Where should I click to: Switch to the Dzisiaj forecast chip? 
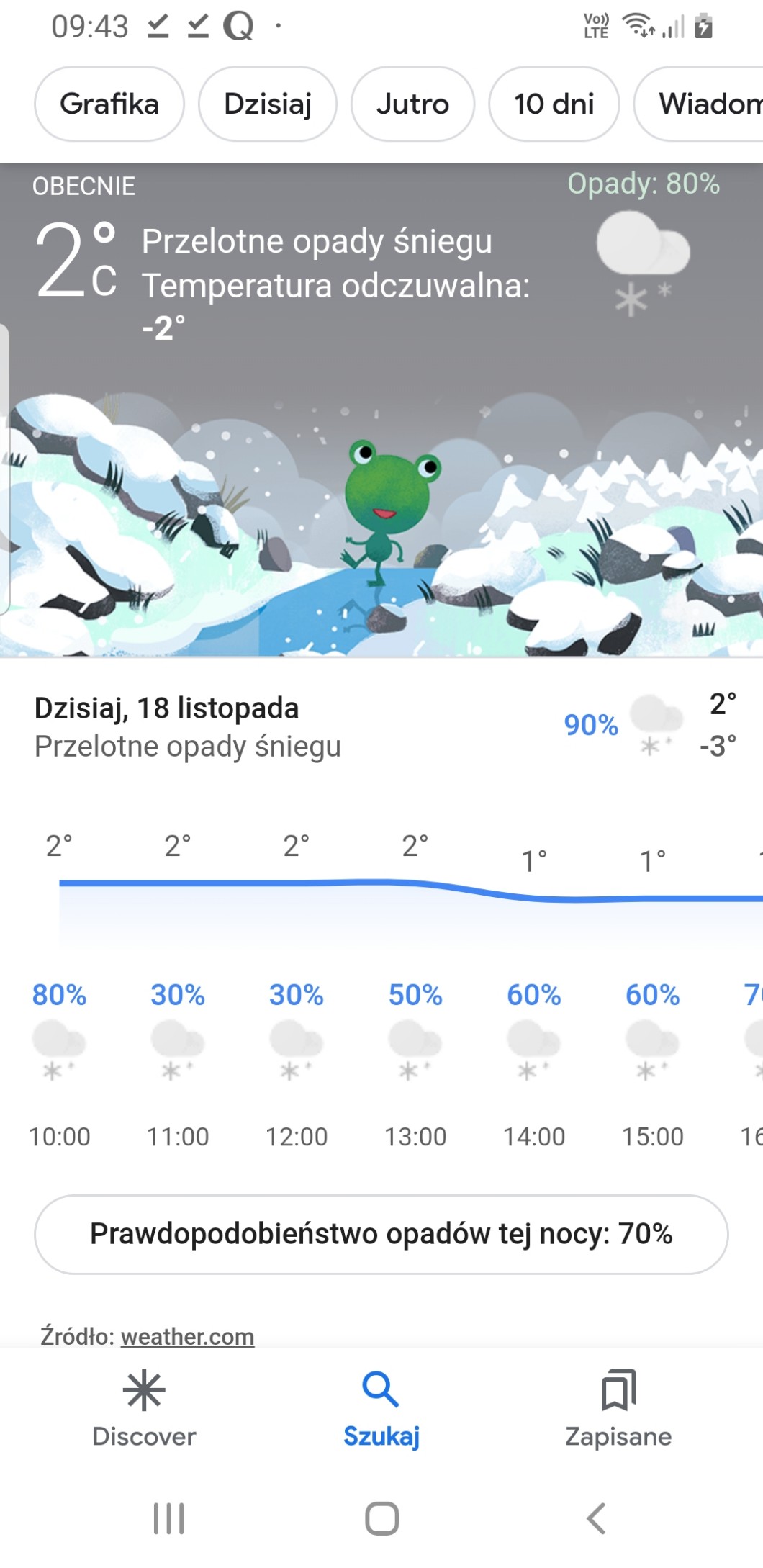(268, 104)
